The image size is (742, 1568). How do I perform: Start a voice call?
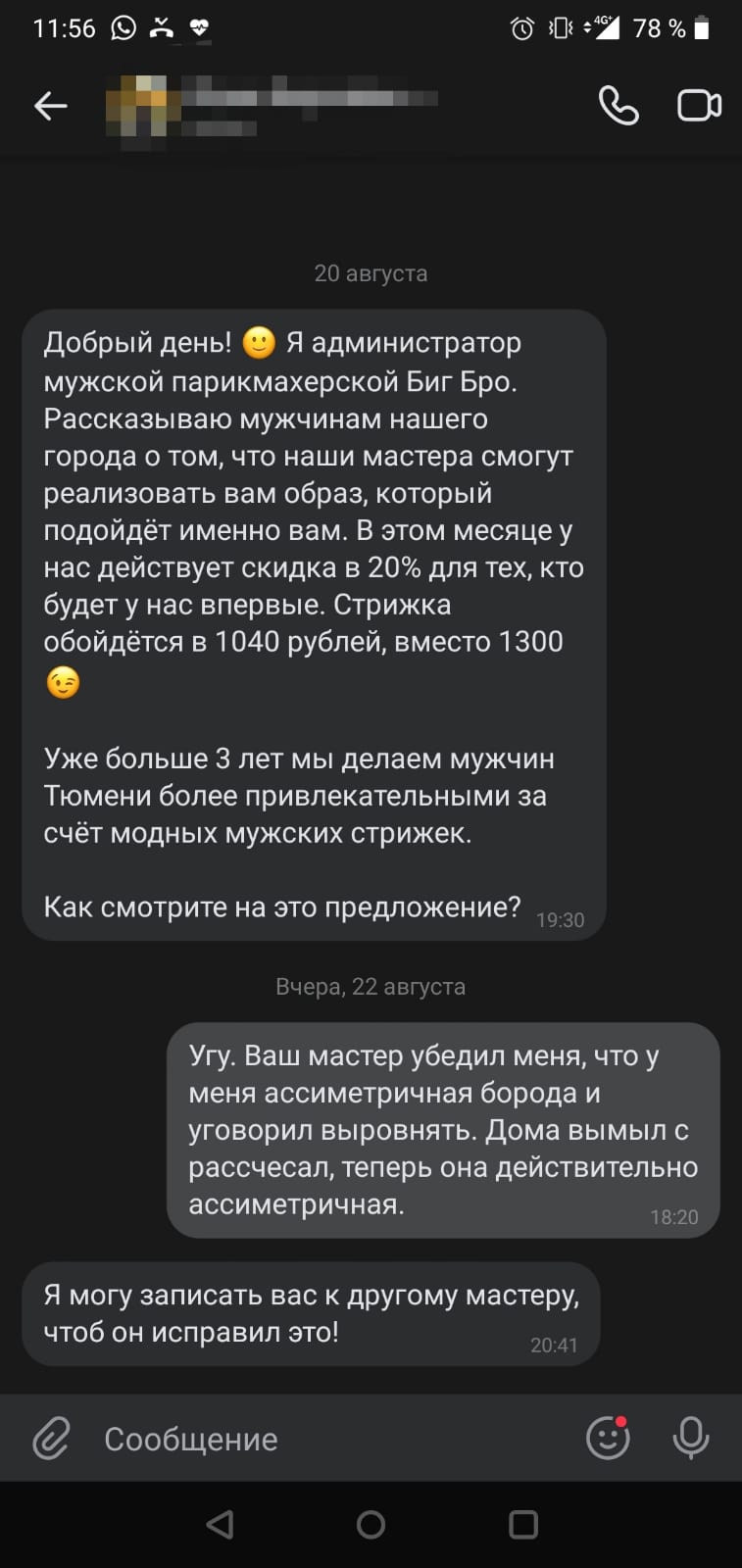tap(618, 106)
